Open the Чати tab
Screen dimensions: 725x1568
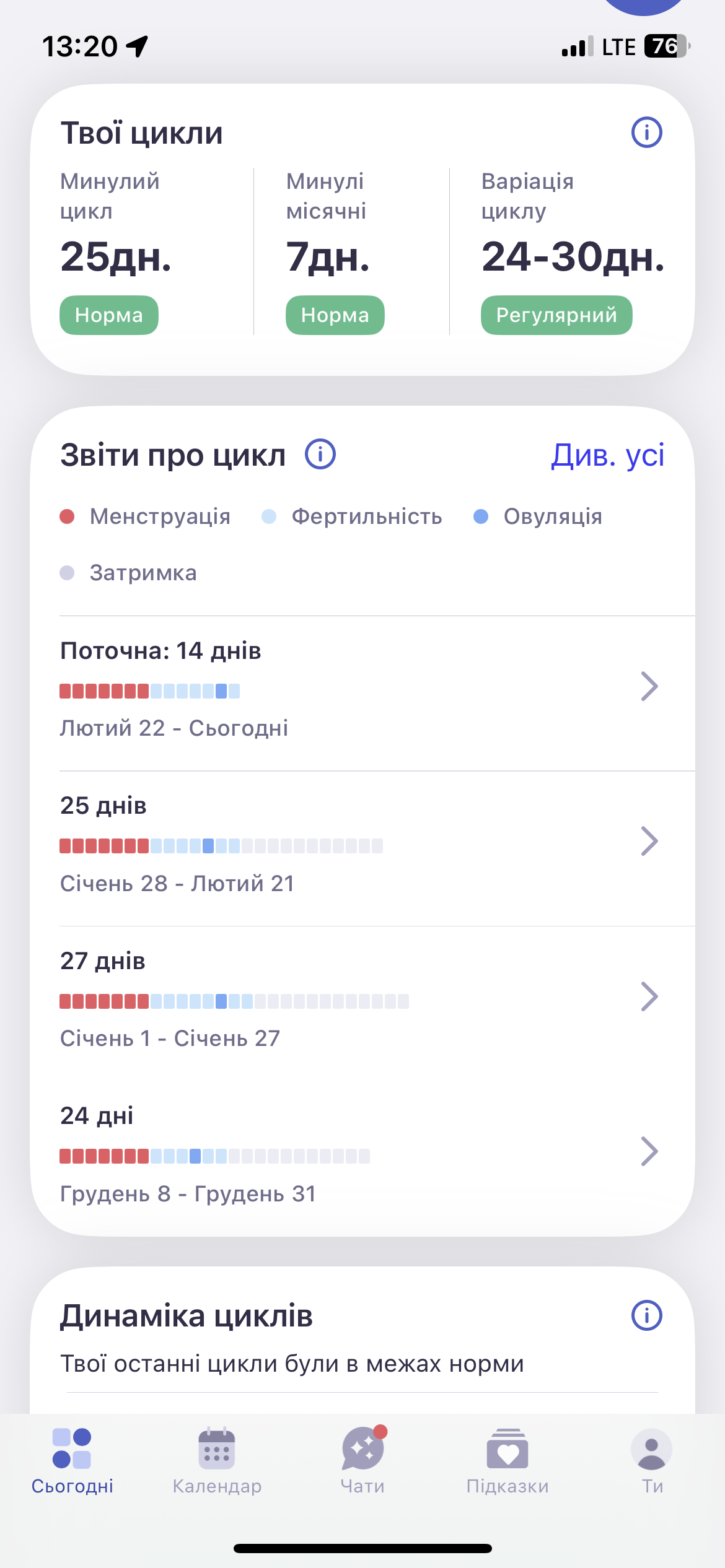[x=362, y=1461]
